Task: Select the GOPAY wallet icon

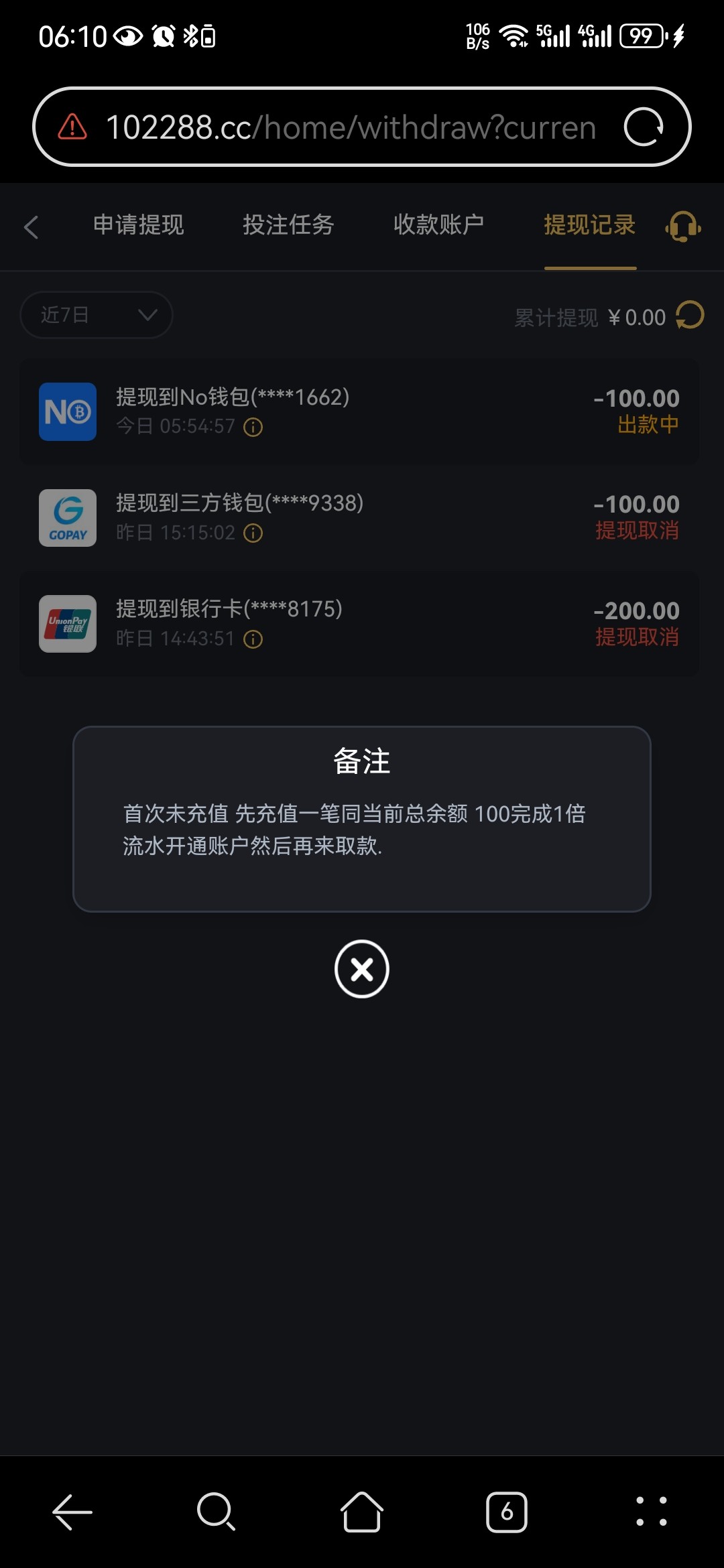Action: click(x=67, y=518)
